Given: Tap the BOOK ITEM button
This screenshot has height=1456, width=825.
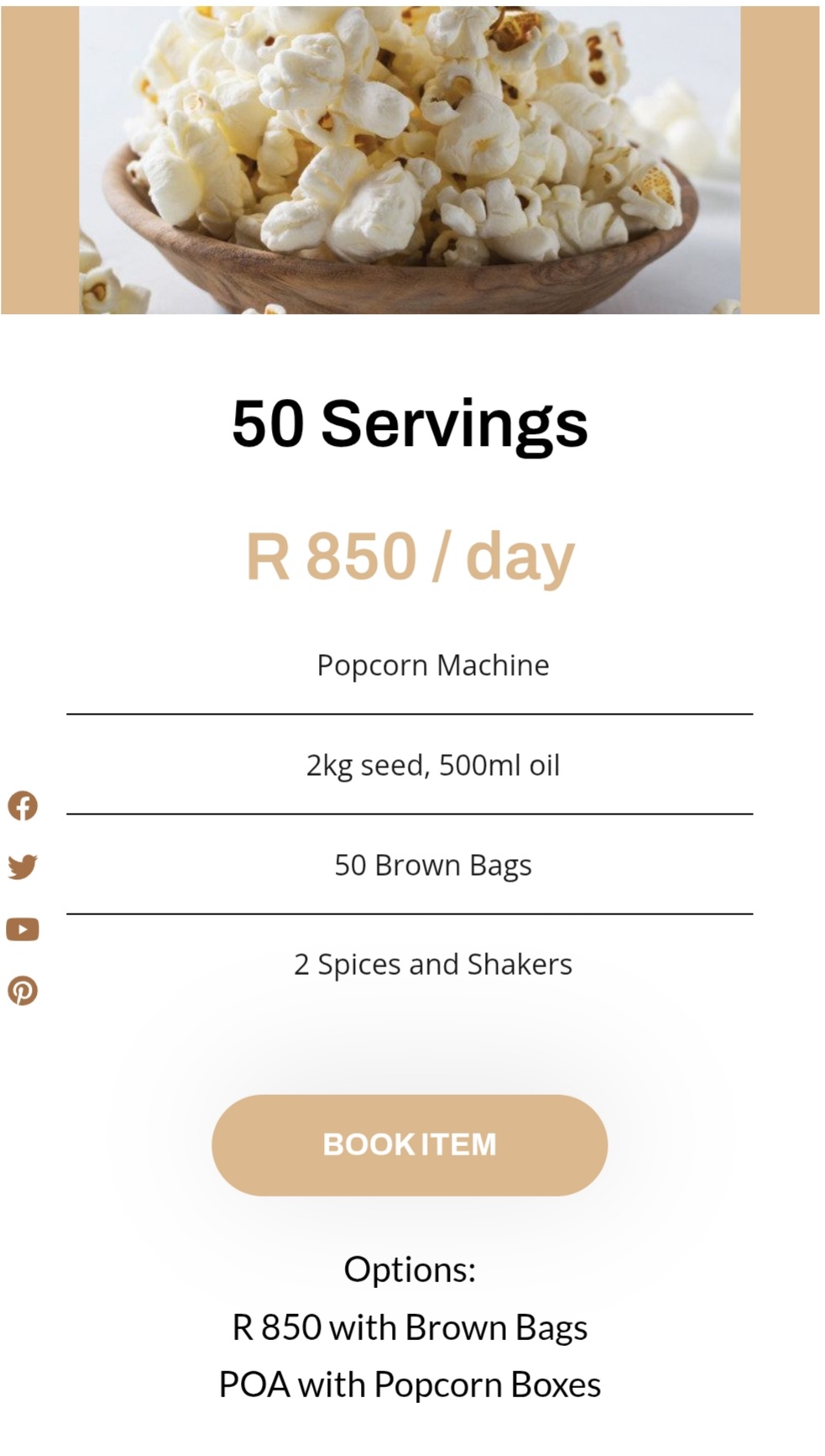Looking at the screenshot, I should 409,1144.
